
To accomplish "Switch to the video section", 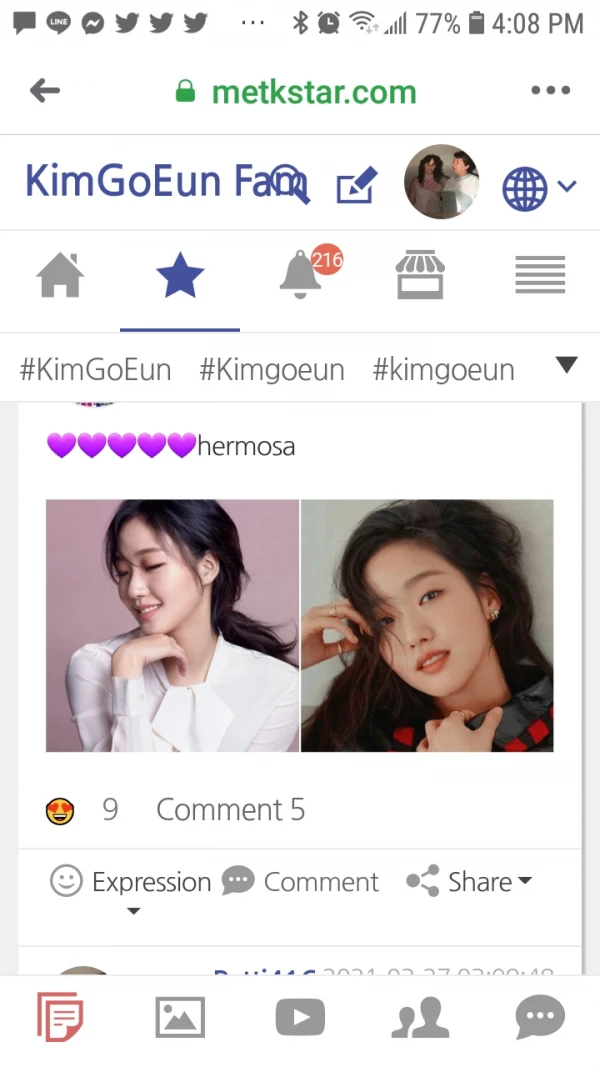I will pyautogui.click(x=300, y=1018).
